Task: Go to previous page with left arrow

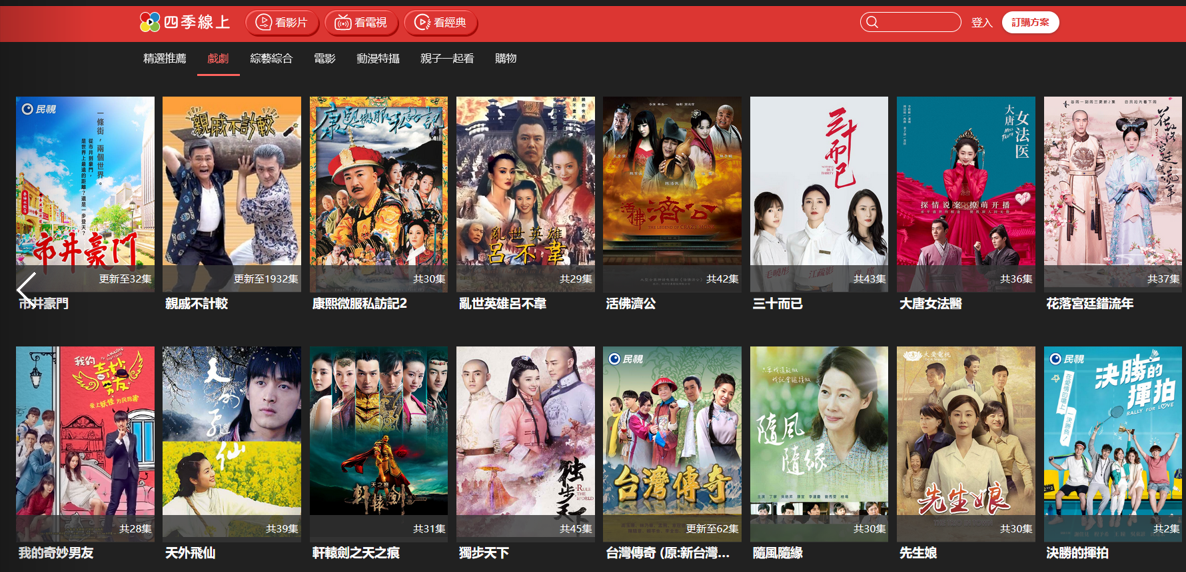Action: click(26, 288)
